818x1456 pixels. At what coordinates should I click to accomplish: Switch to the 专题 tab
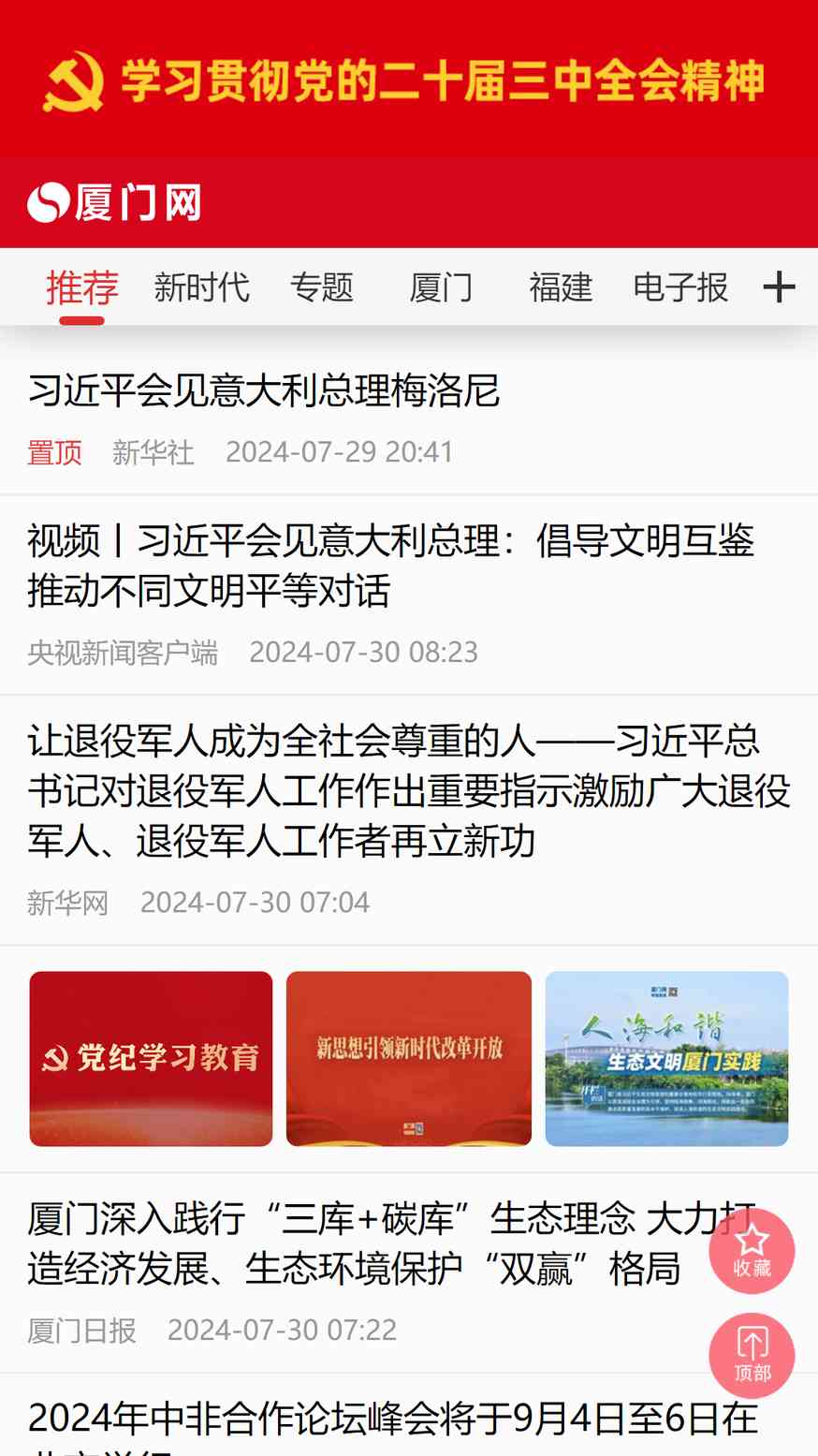point(321,287)
